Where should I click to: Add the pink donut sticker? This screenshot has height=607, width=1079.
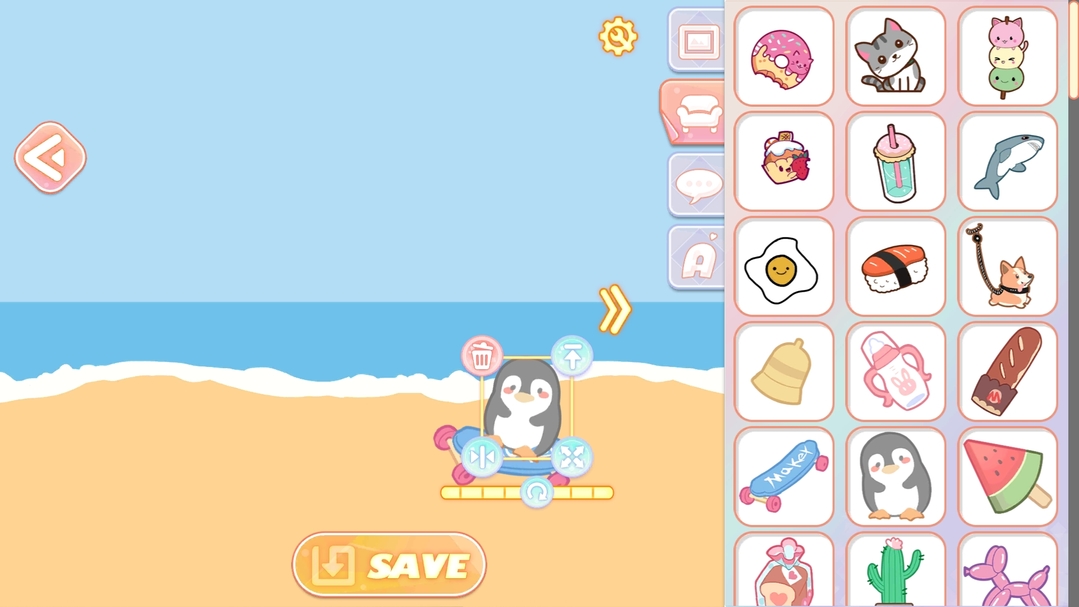pos(784,57)
